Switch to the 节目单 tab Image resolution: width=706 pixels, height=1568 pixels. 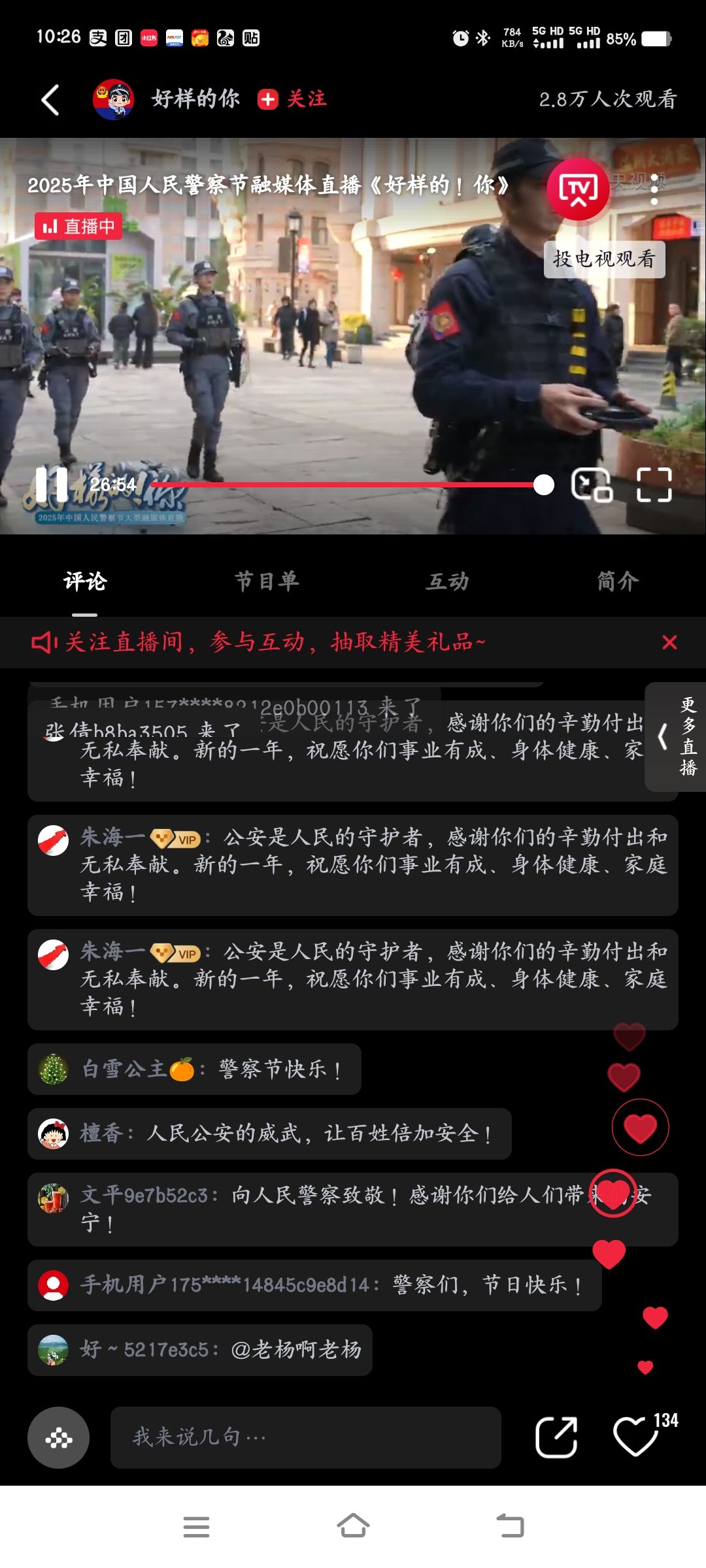tap(267, 581)
